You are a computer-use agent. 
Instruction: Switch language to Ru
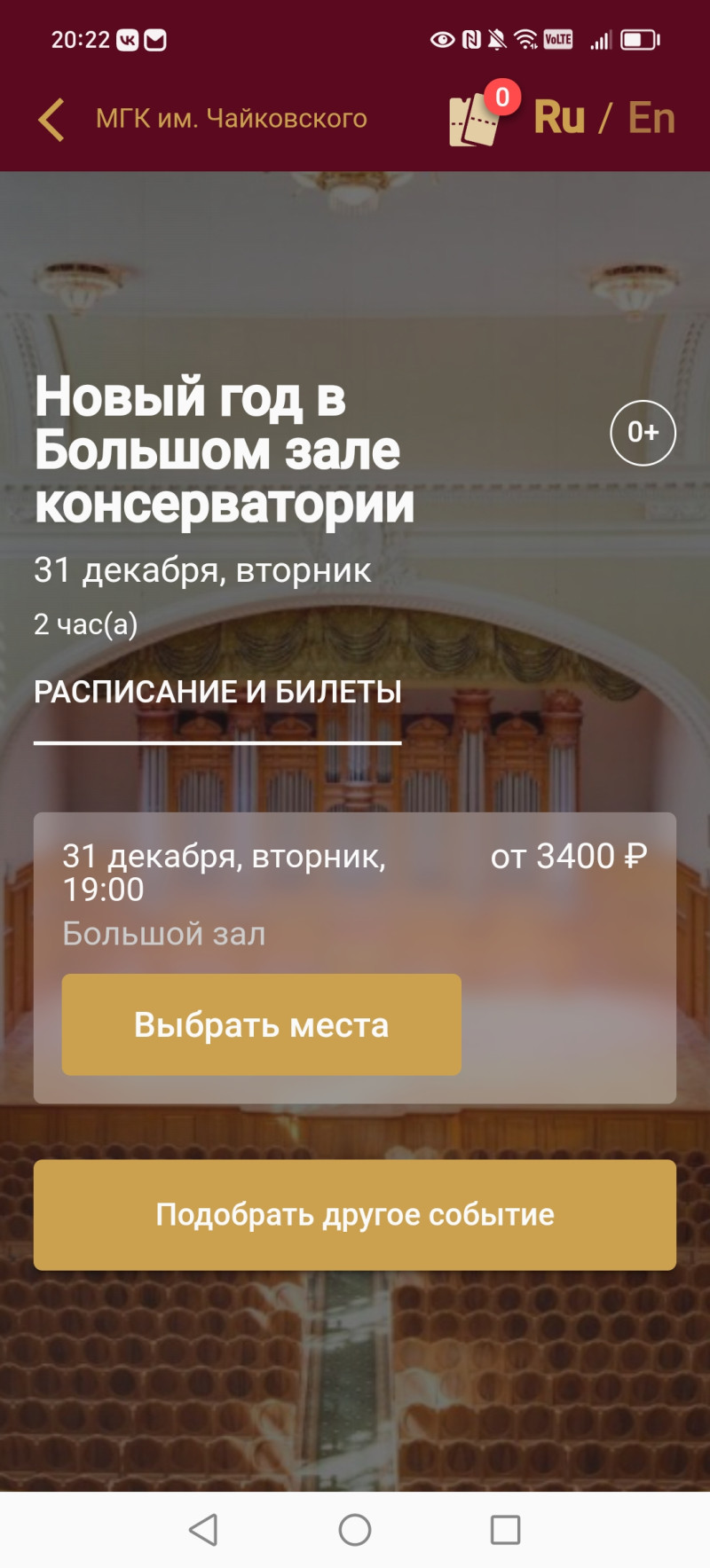pos(559,118)
